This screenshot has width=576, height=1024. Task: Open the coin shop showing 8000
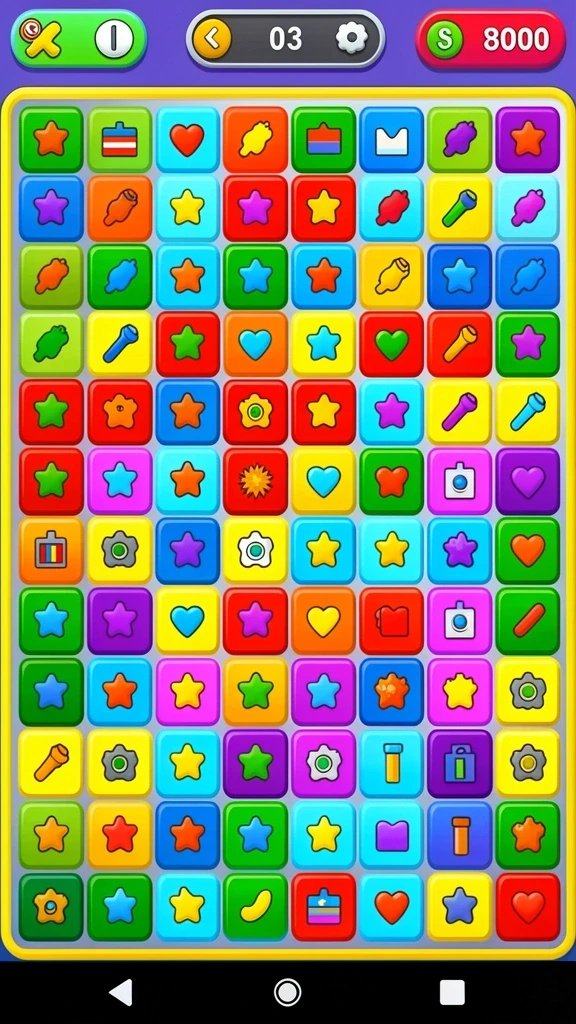491,40
